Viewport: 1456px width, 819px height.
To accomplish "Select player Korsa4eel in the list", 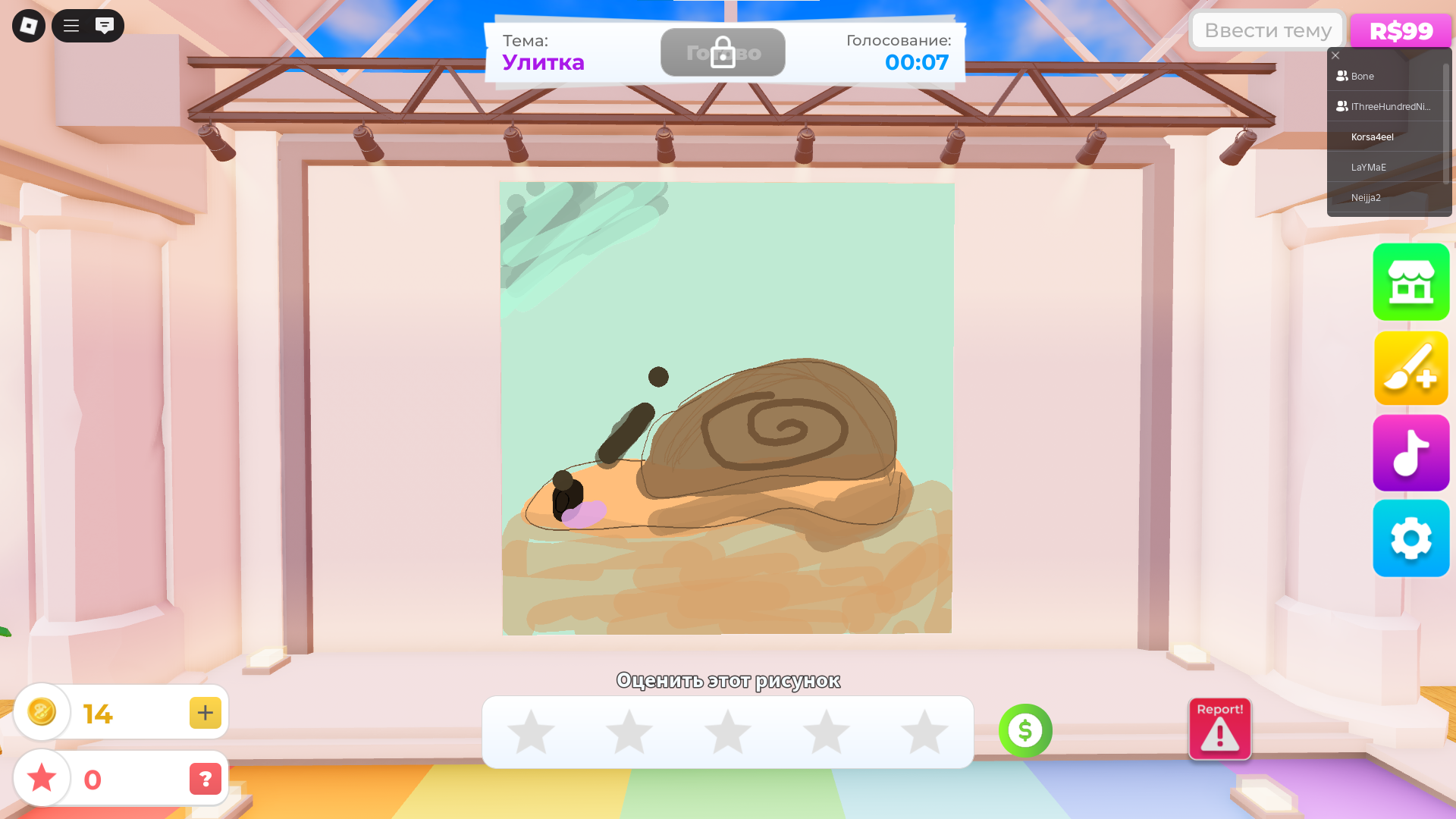I will pyautogui.click(x=1373, y=136).
